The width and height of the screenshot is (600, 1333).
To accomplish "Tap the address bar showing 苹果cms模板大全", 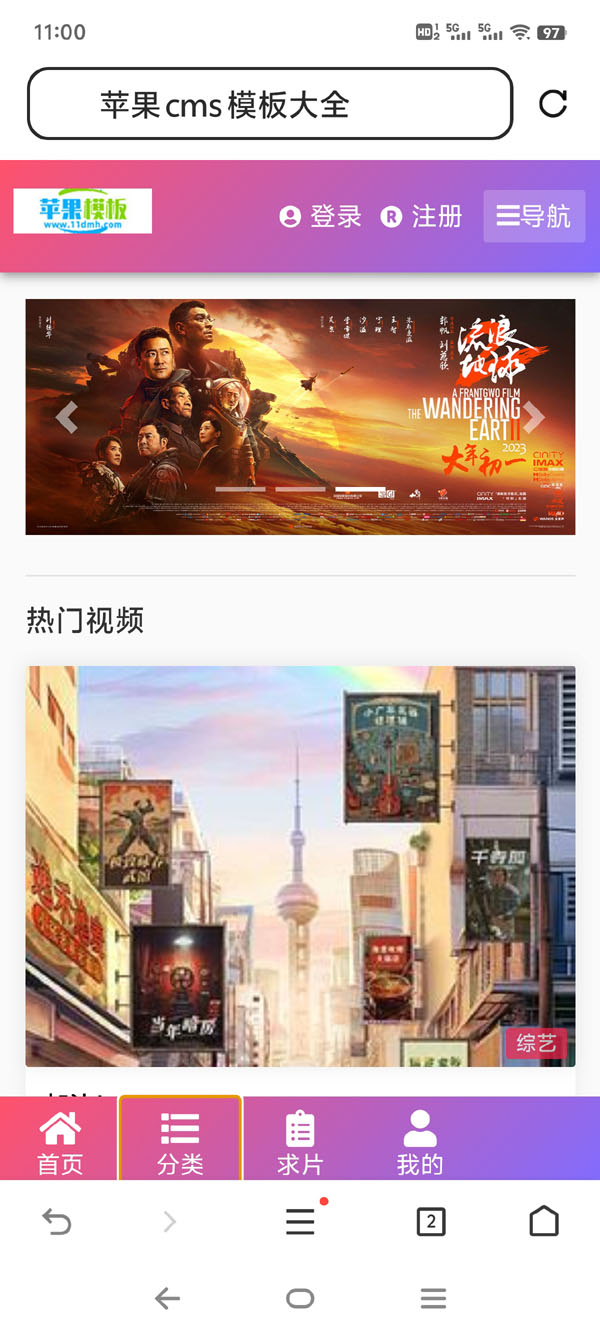I will [x=270, y=104].
